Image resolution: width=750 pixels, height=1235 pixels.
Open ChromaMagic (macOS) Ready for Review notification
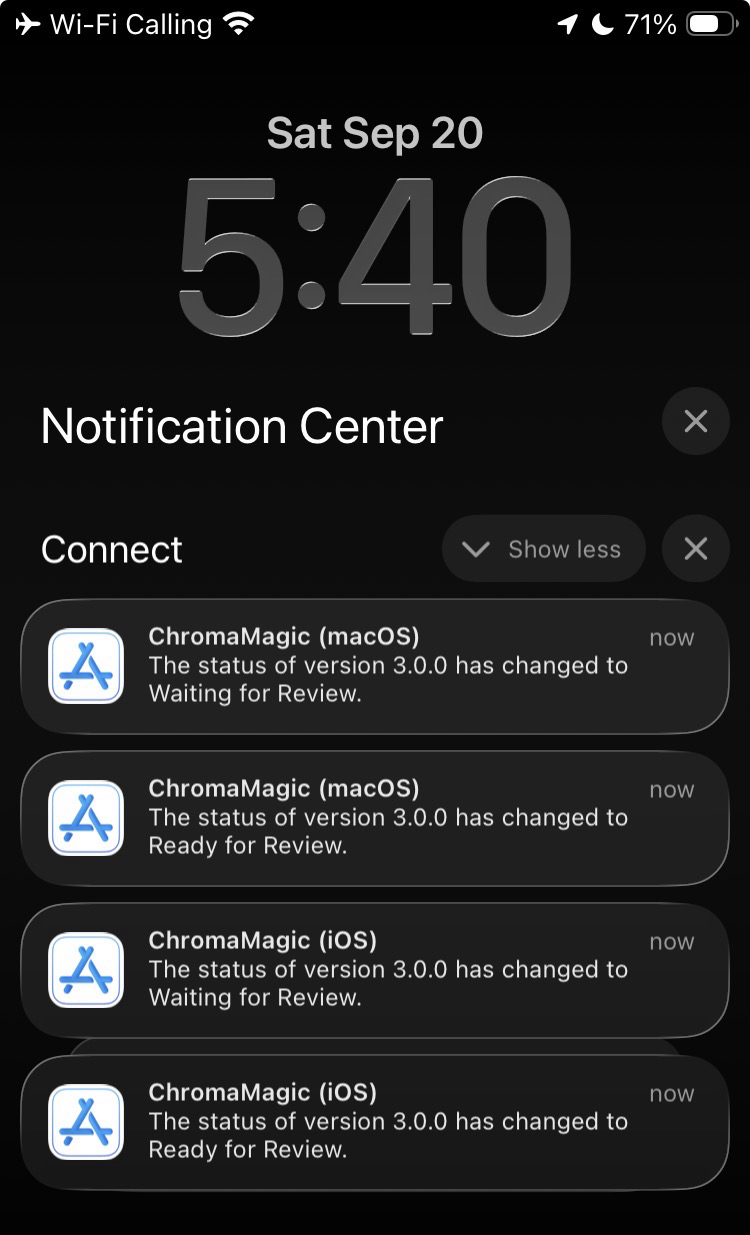(x=375, y=818)
